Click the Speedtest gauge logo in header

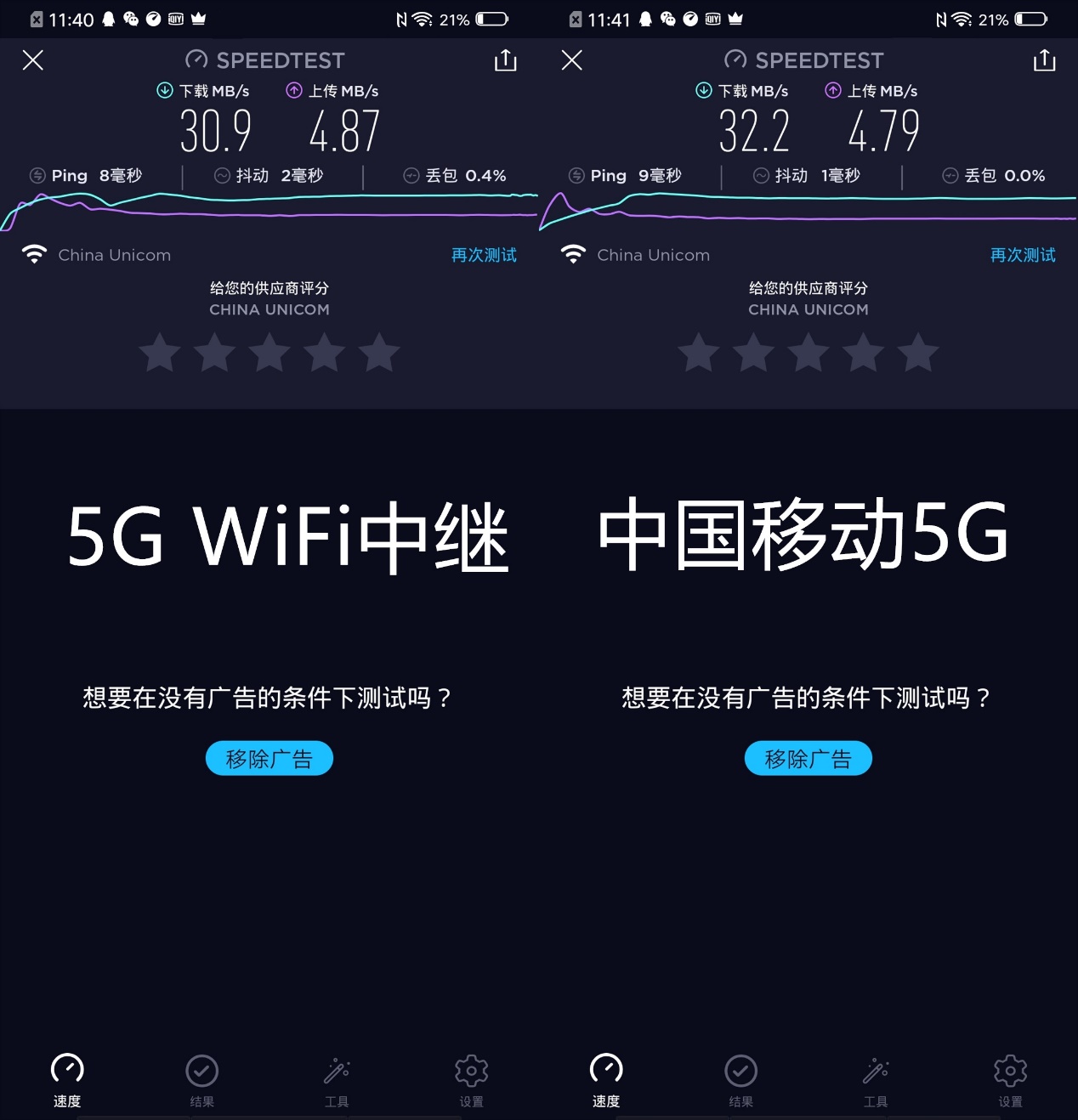pos(198,59)
